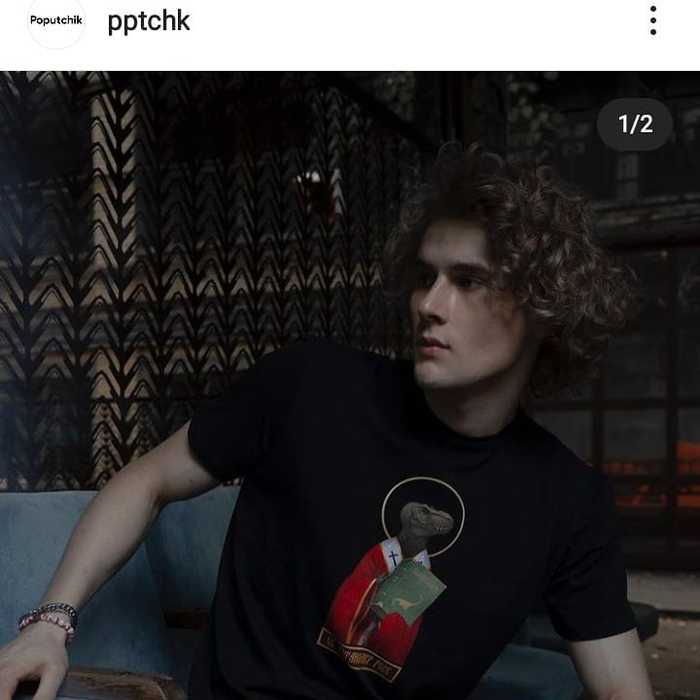This screenshot has width=700, height=700.
Task: Tap the Poputchik profile avatar
Action: point(56,20)
